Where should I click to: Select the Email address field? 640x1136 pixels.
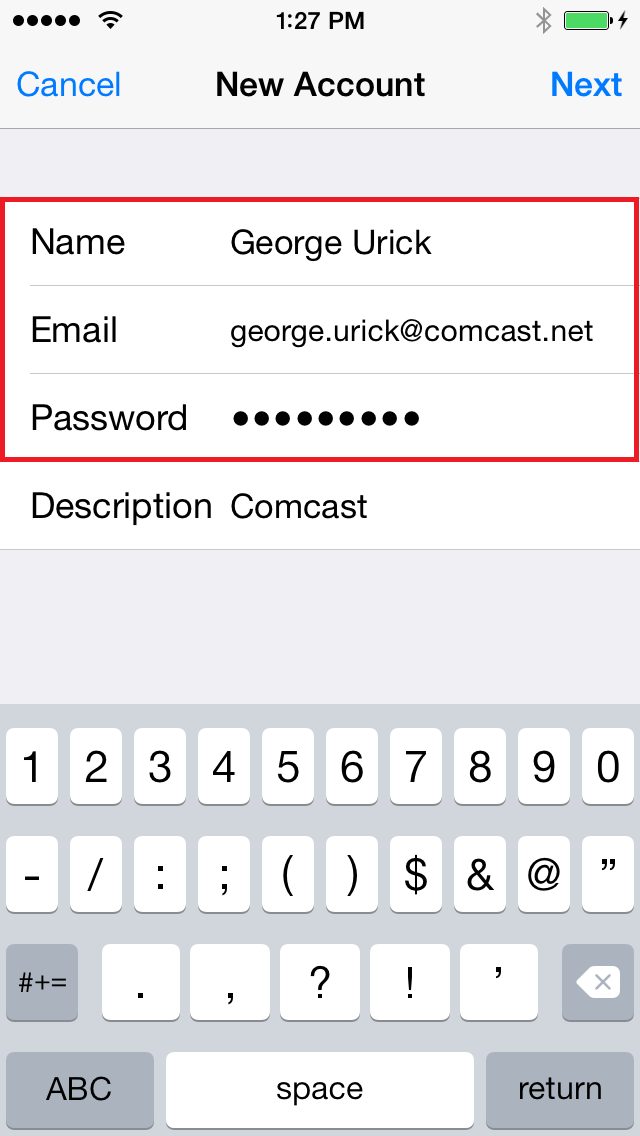tap(320, 330)
